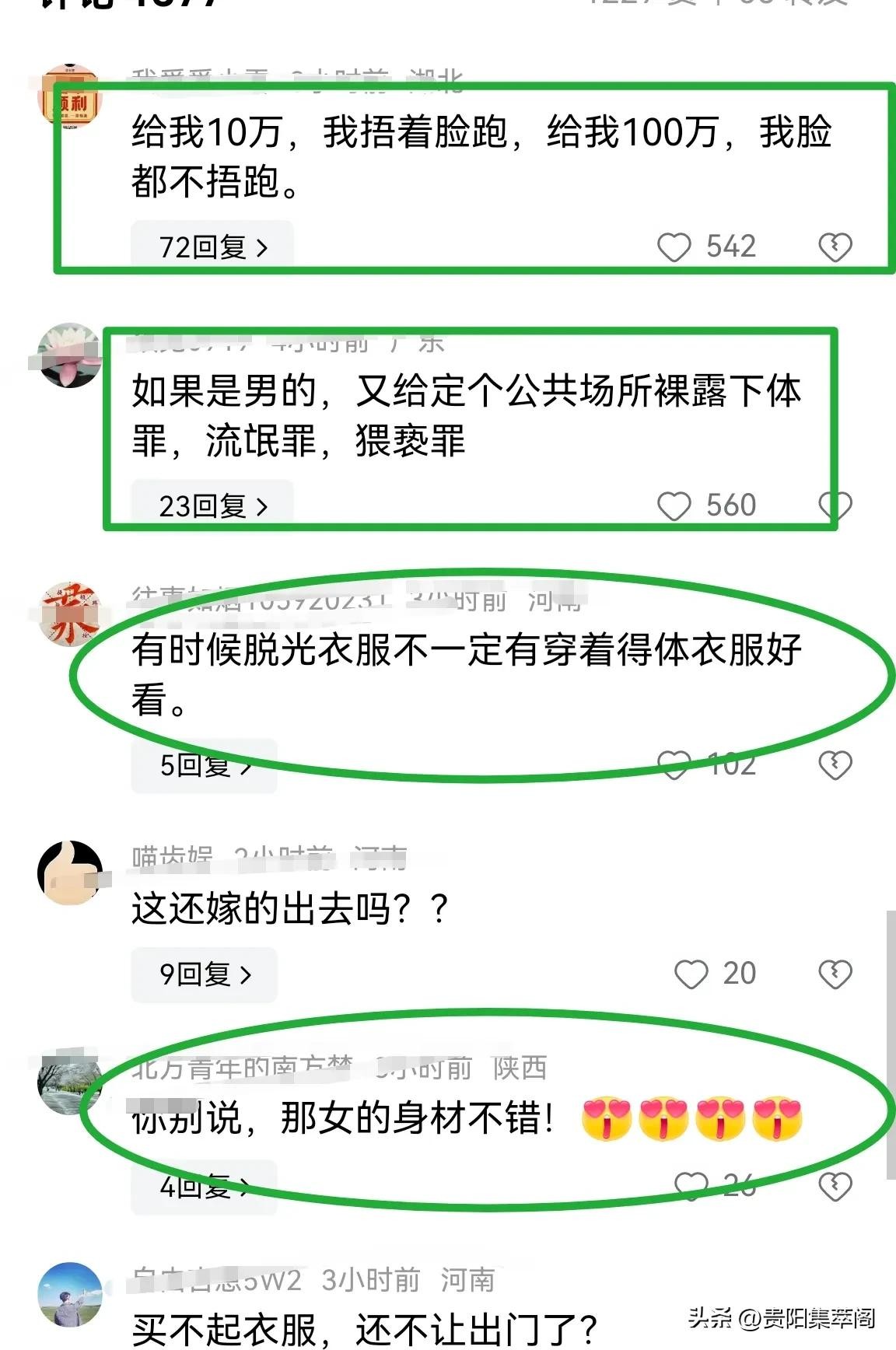The width and height of the screenshot is (896, 1350).
Task: Dislike the comment 那女的身材不错
Action: pos(835,1186)
